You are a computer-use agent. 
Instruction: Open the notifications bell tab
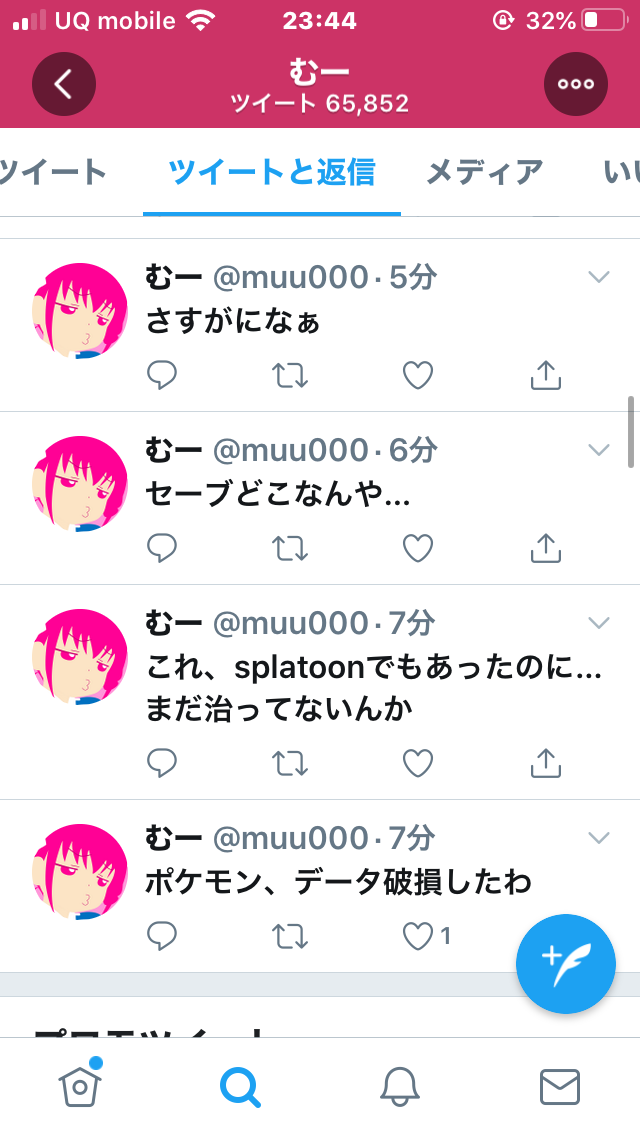click(x=400, y=1086)
